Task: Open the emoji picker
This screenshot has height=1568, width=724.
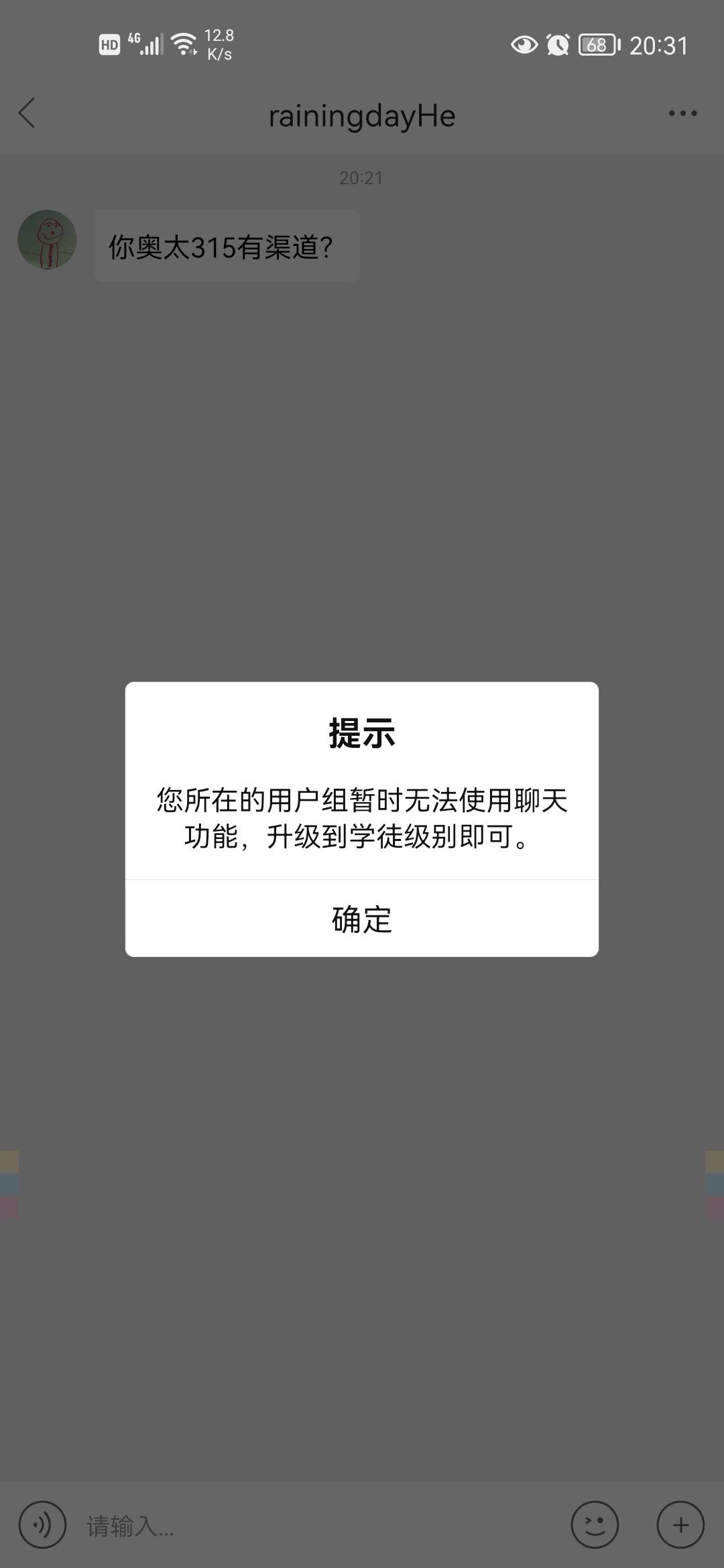Action: coord(595,1524)
